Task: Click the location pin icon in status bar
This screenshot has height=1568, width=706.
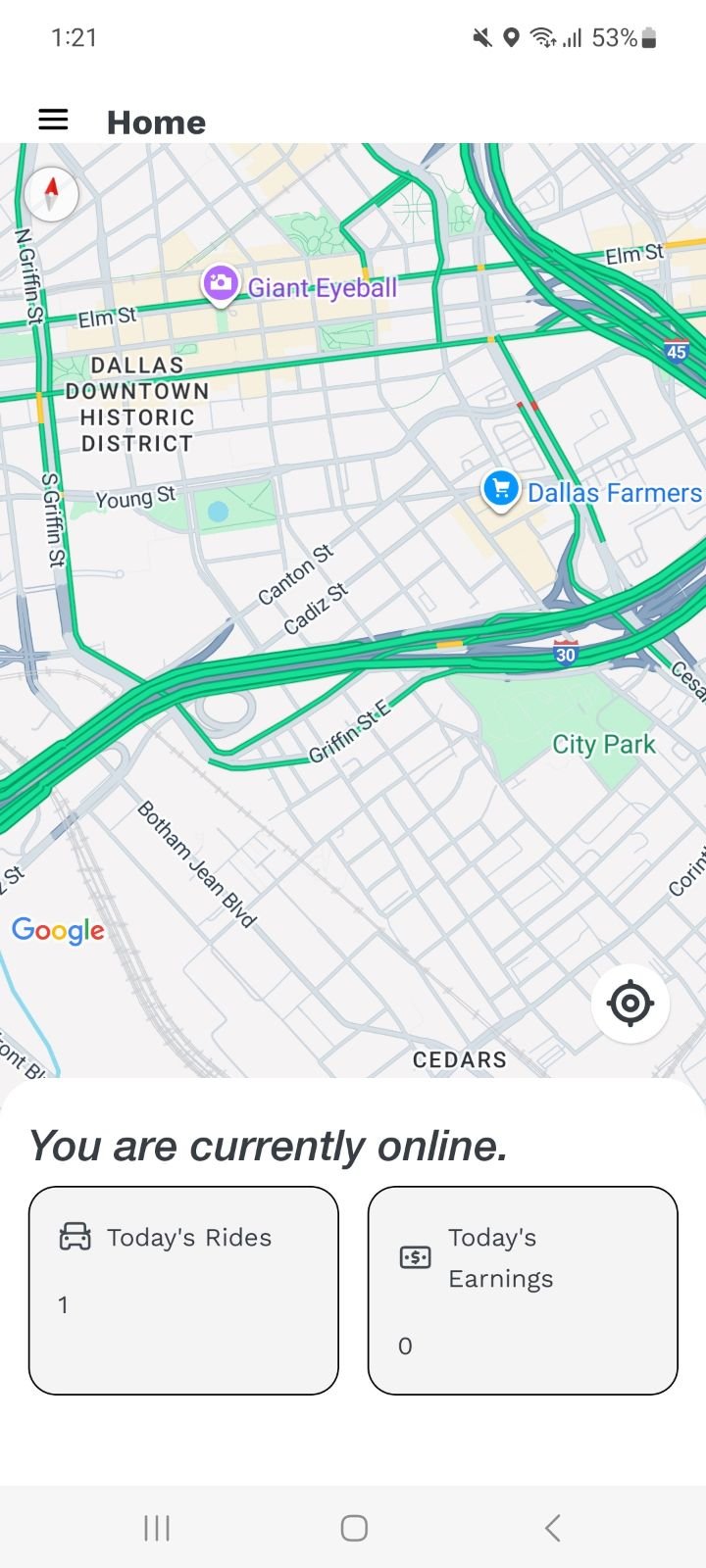Action: (x=509, y=38)
